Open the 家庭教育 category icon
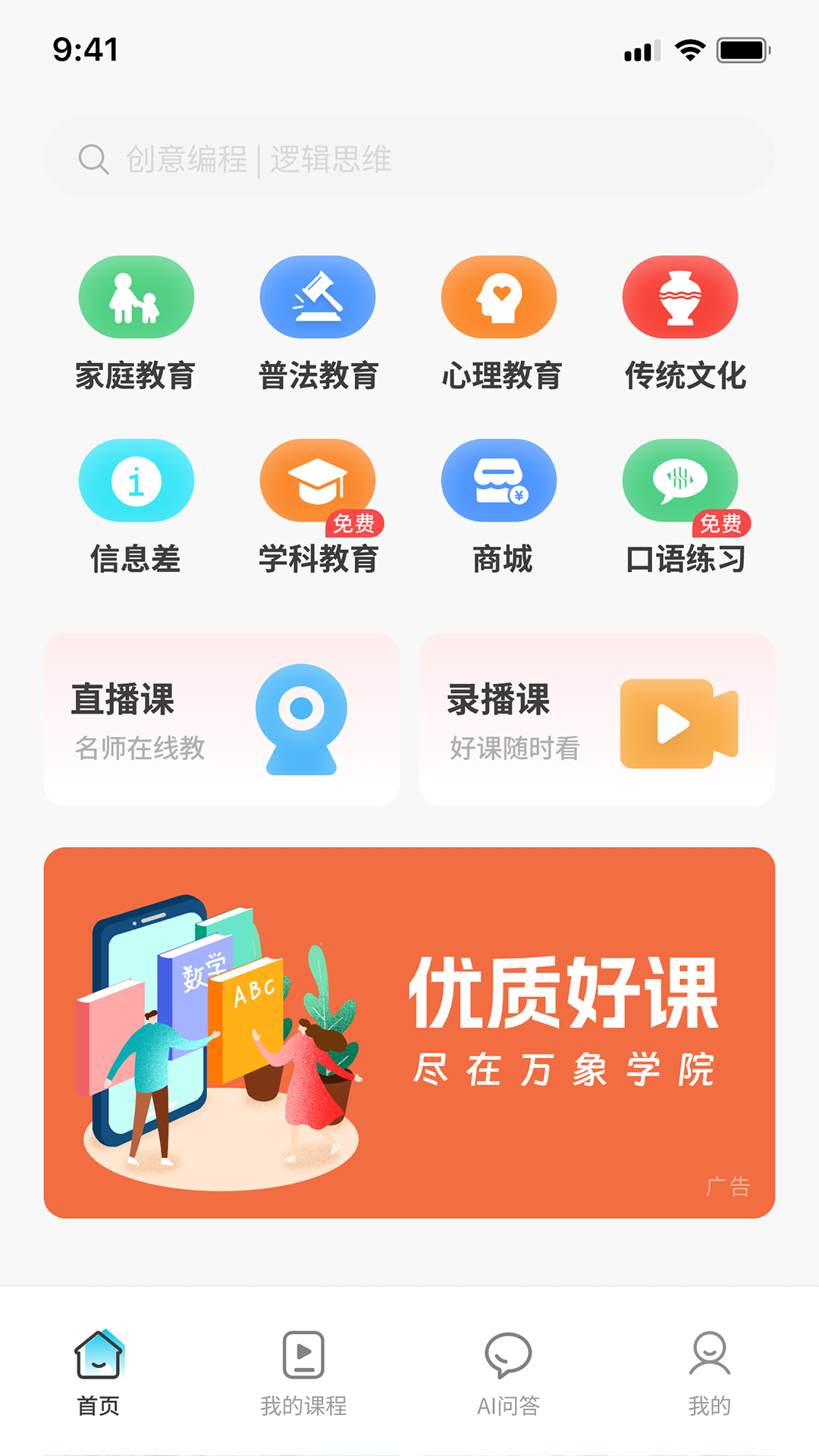 [x=136, y=297]
